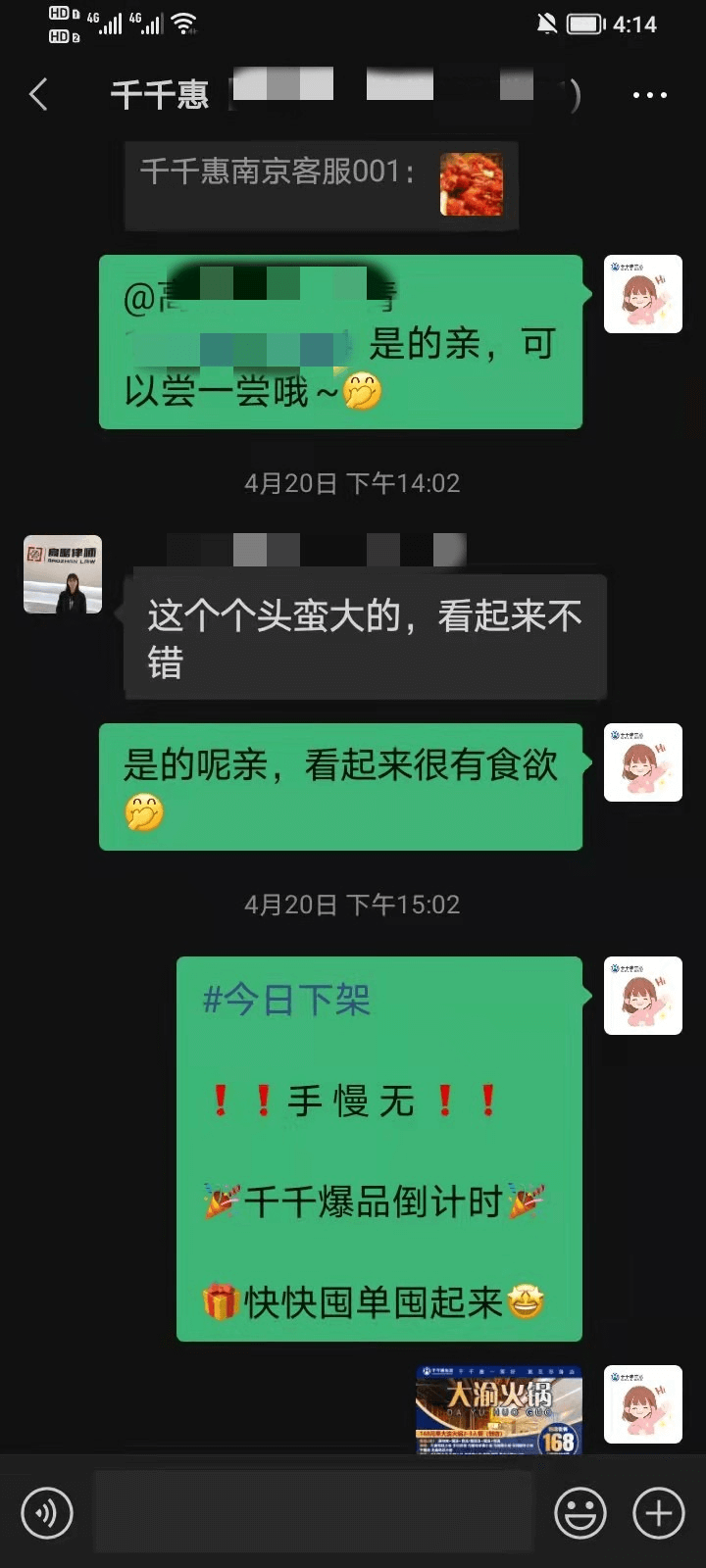View the law firm member's avatar profile
Image resolution: width=706 pixels, height=1568 pixels.
(x=63, y=574)
